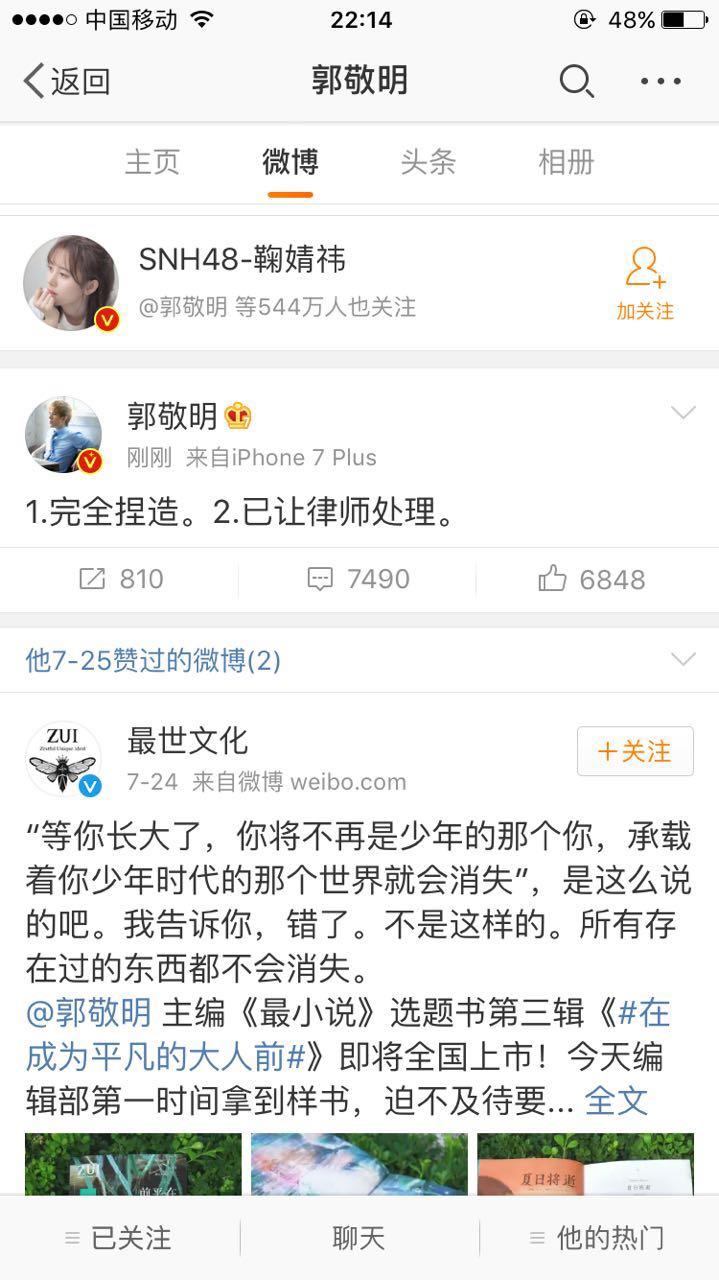Switch to the 相册 tab
This screenshot has height=1280, width=719.
566,162
